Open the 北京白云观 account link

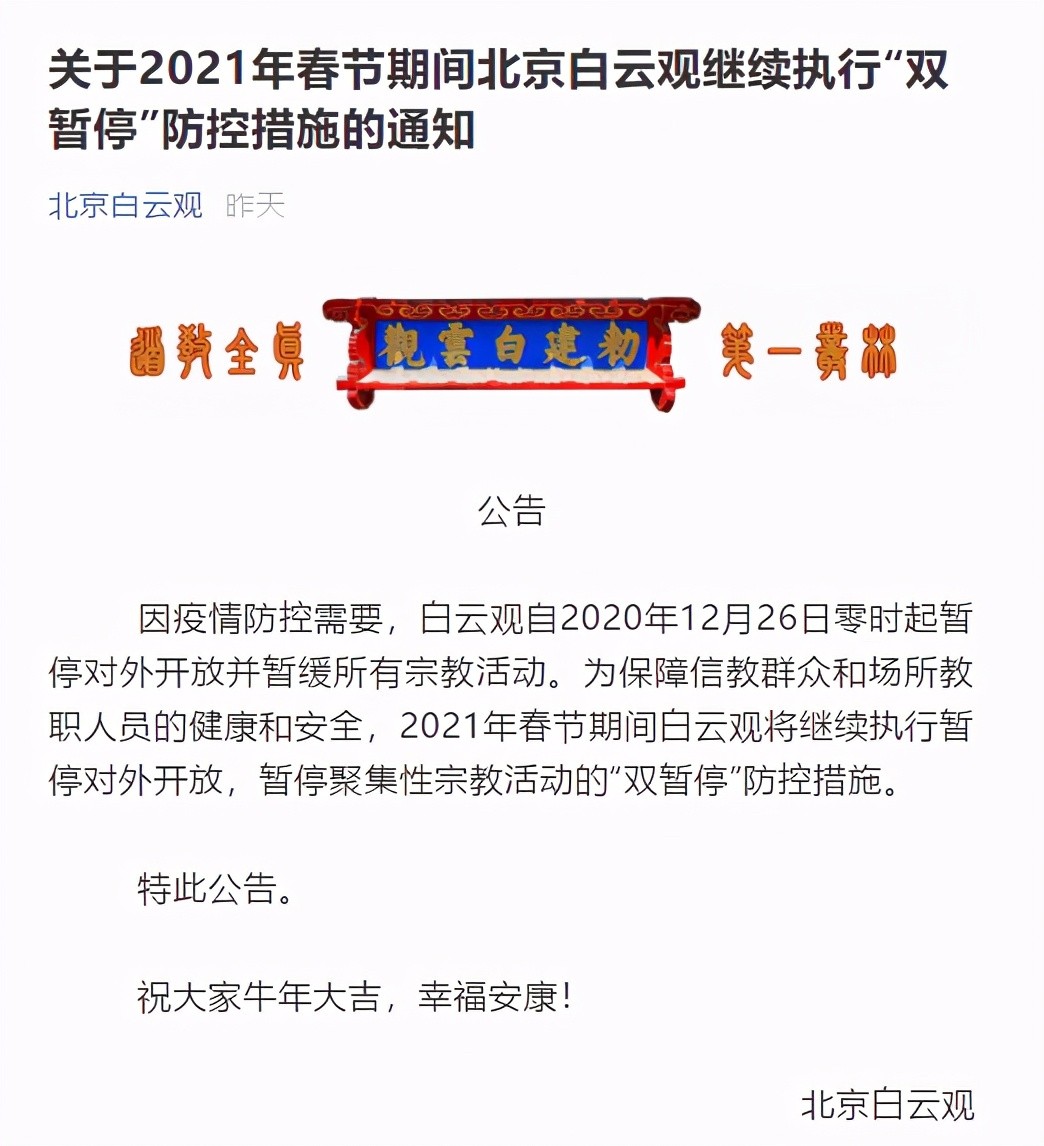(x=126, y=206)
